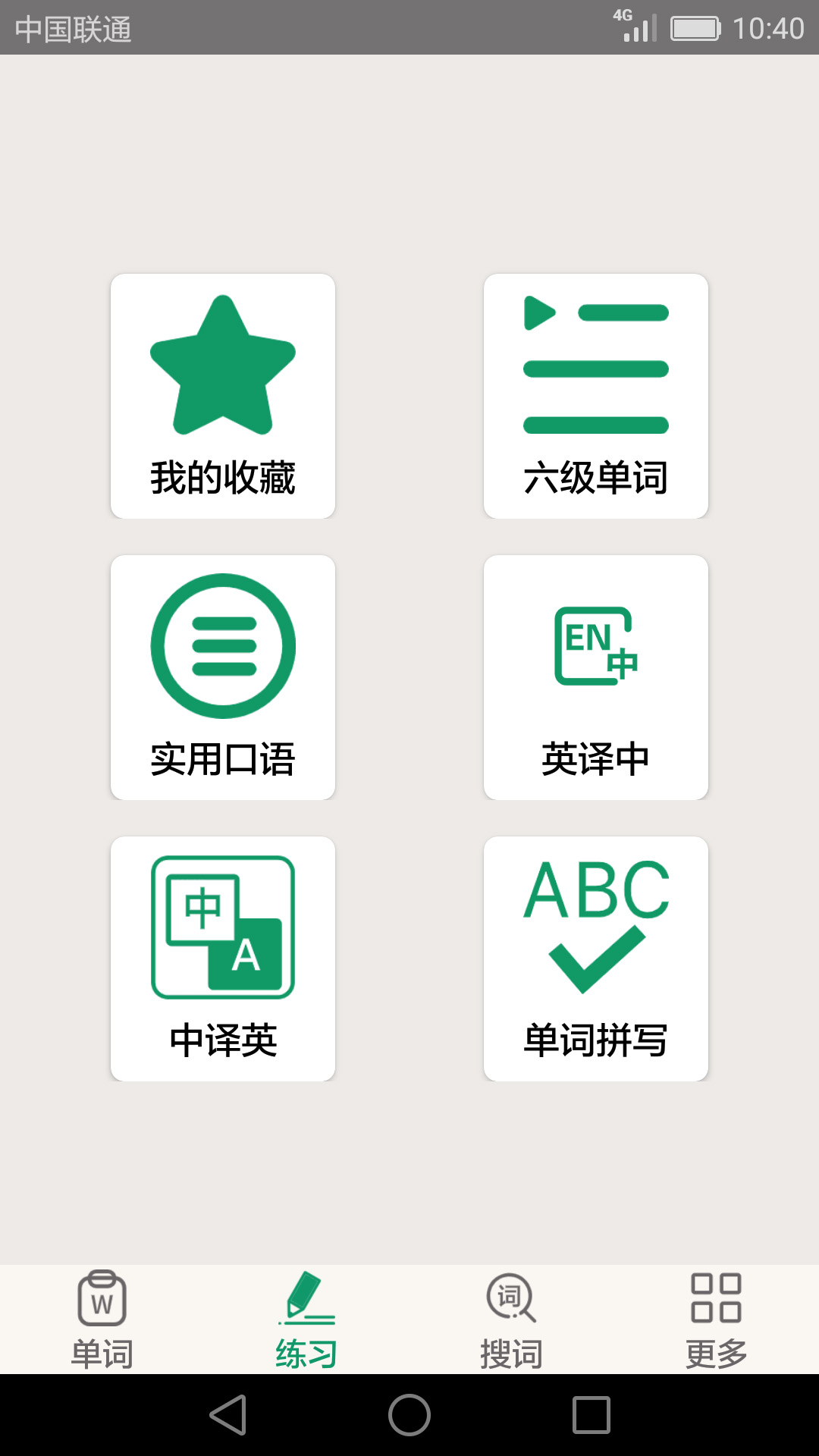Open the 六级单词 card

[x=596, y=394]
